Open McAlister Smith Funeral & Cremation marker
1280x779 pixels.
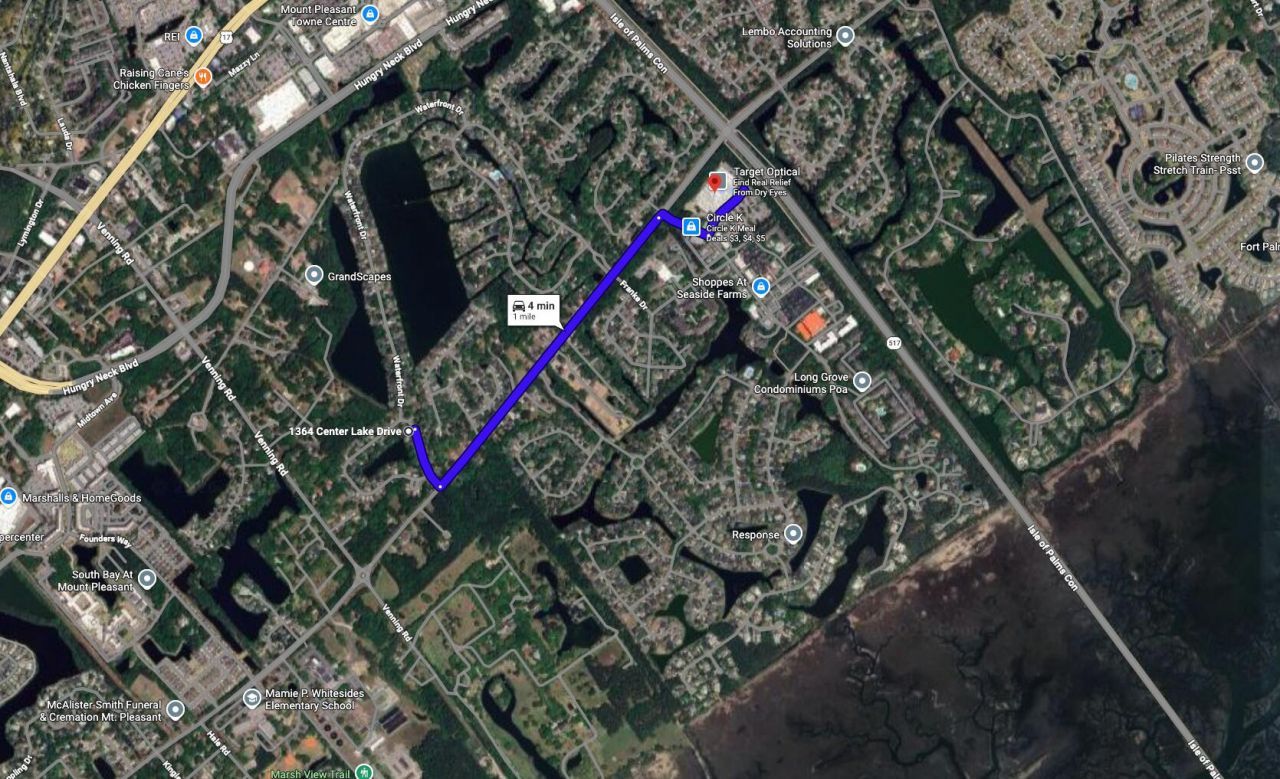(175, 710)
